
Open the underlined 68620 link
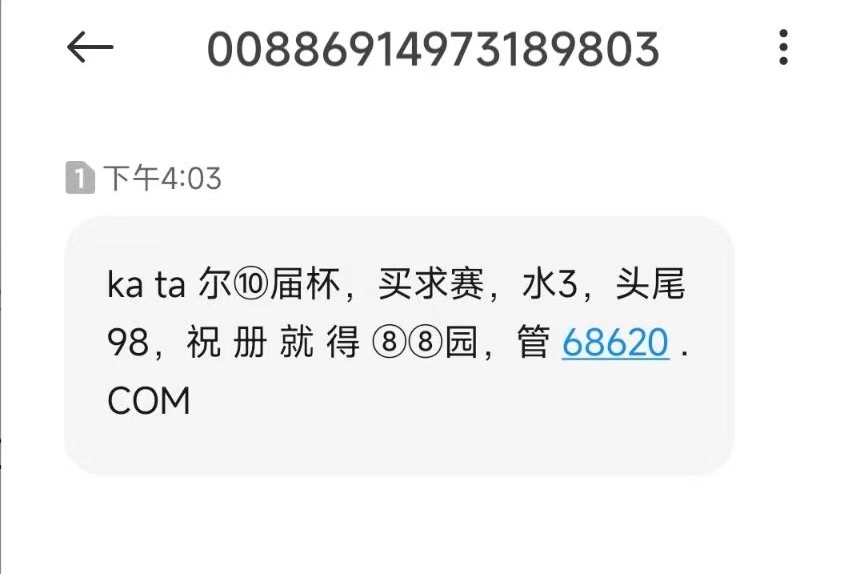tap(615, 343)
